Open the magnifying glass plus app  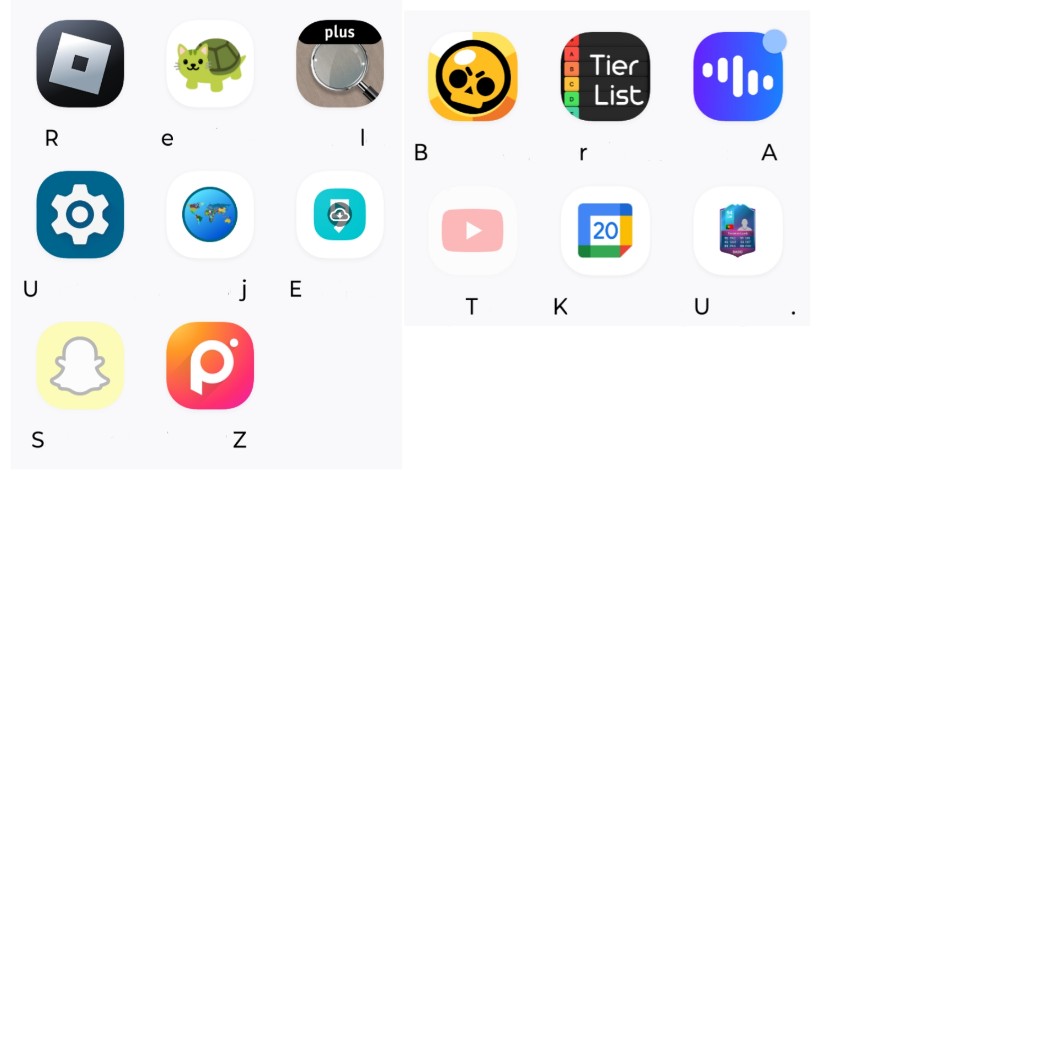tap(339, 64)
